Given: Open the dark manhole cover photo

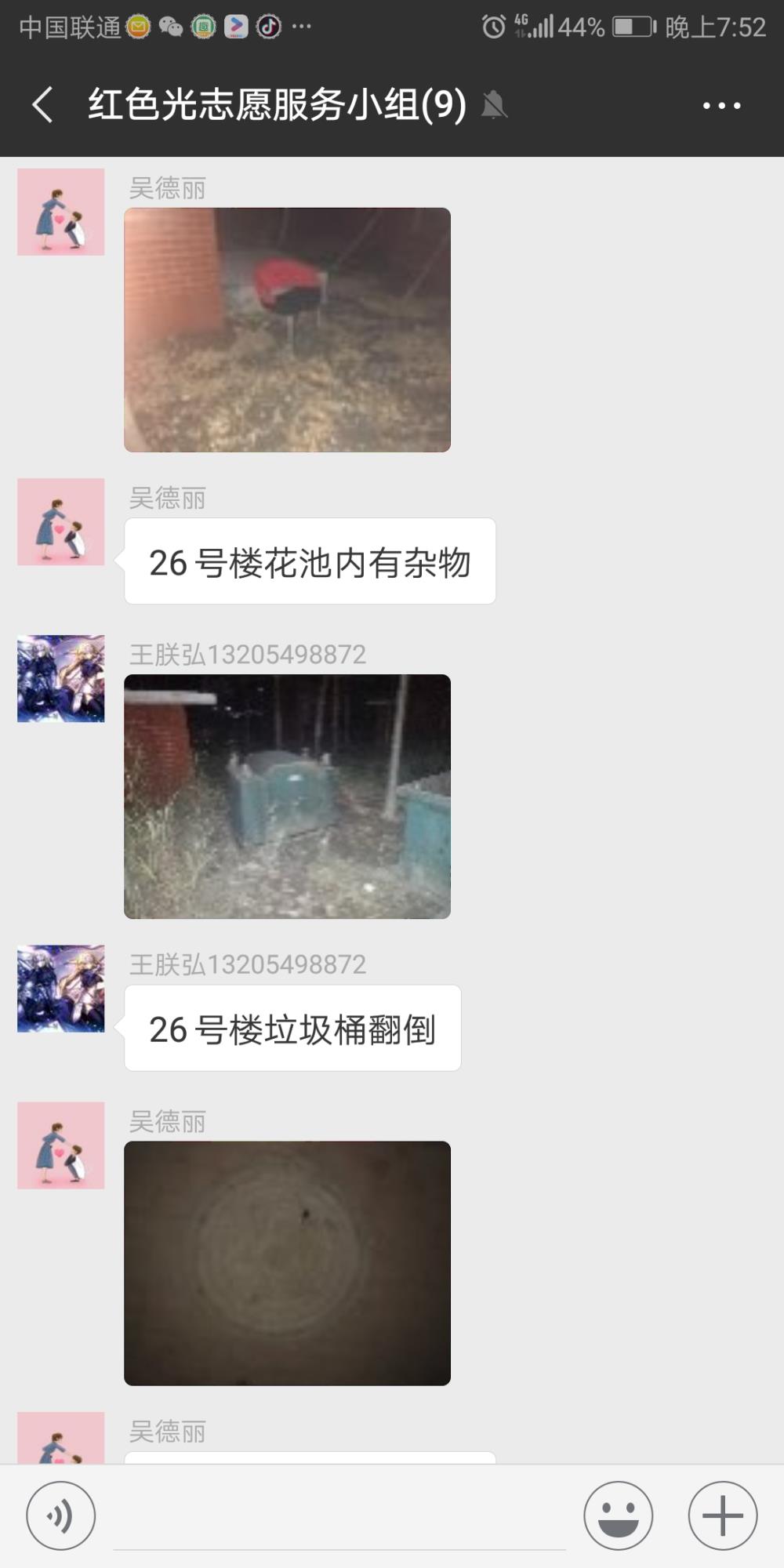Looking at the screenshot, I should [x=287, y=1263].
